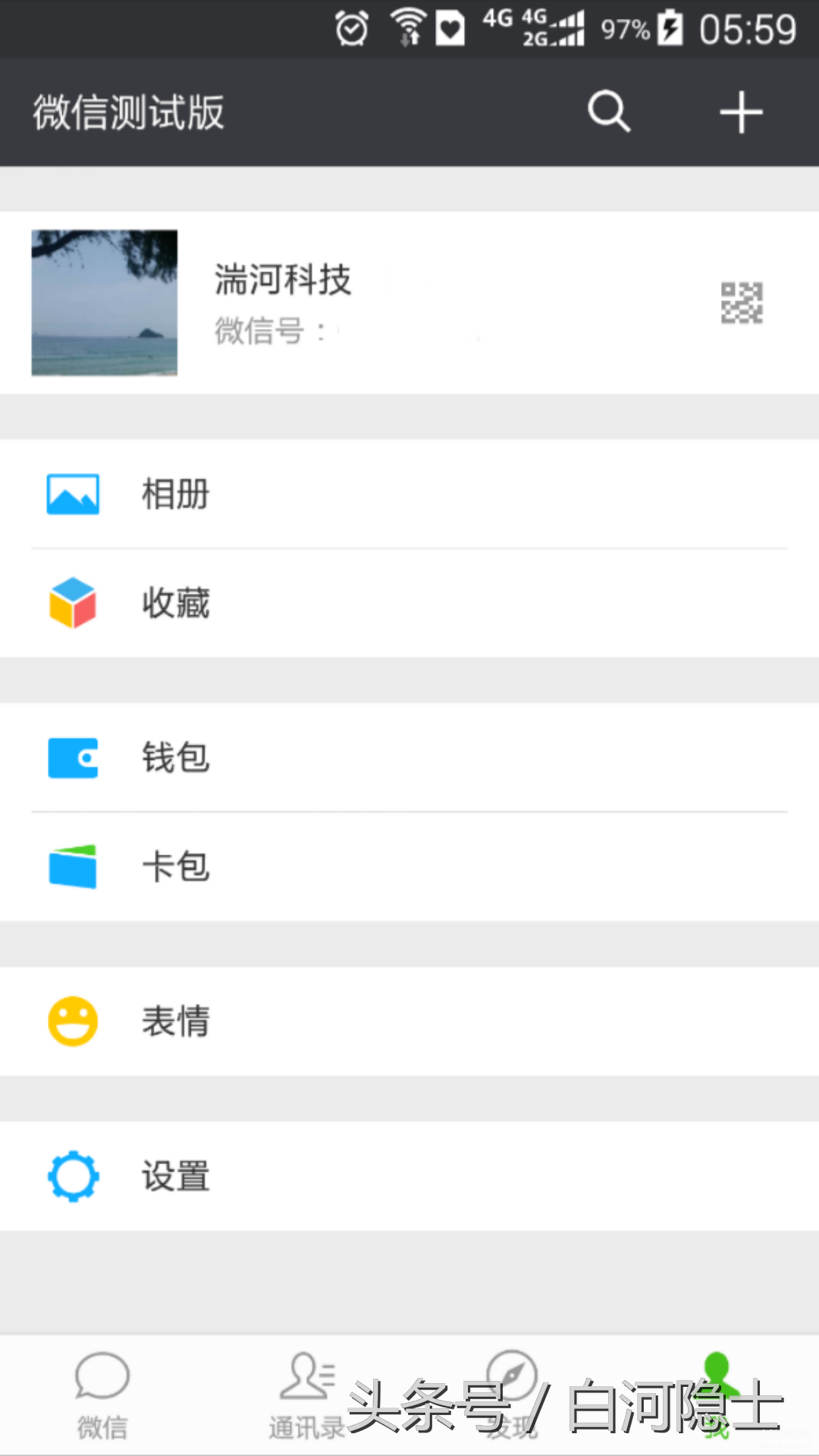Show my QR code from the profile row
The width and height of the screenshot is (819, 1456).
pyautogui.click(x=742, y=303)
